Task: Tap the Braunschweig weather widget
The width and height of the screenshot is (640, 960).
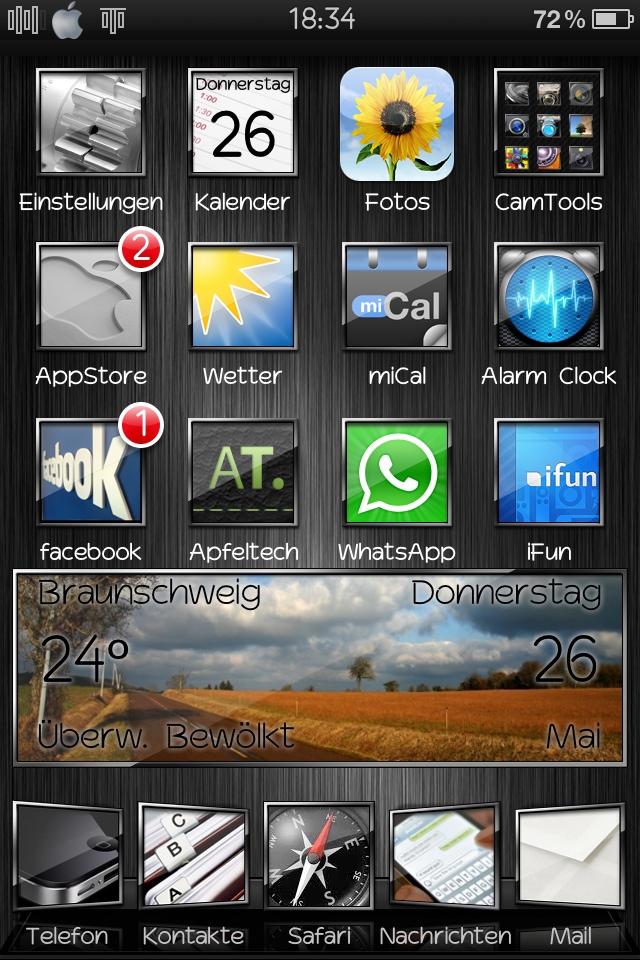Action: click(320, 667)
